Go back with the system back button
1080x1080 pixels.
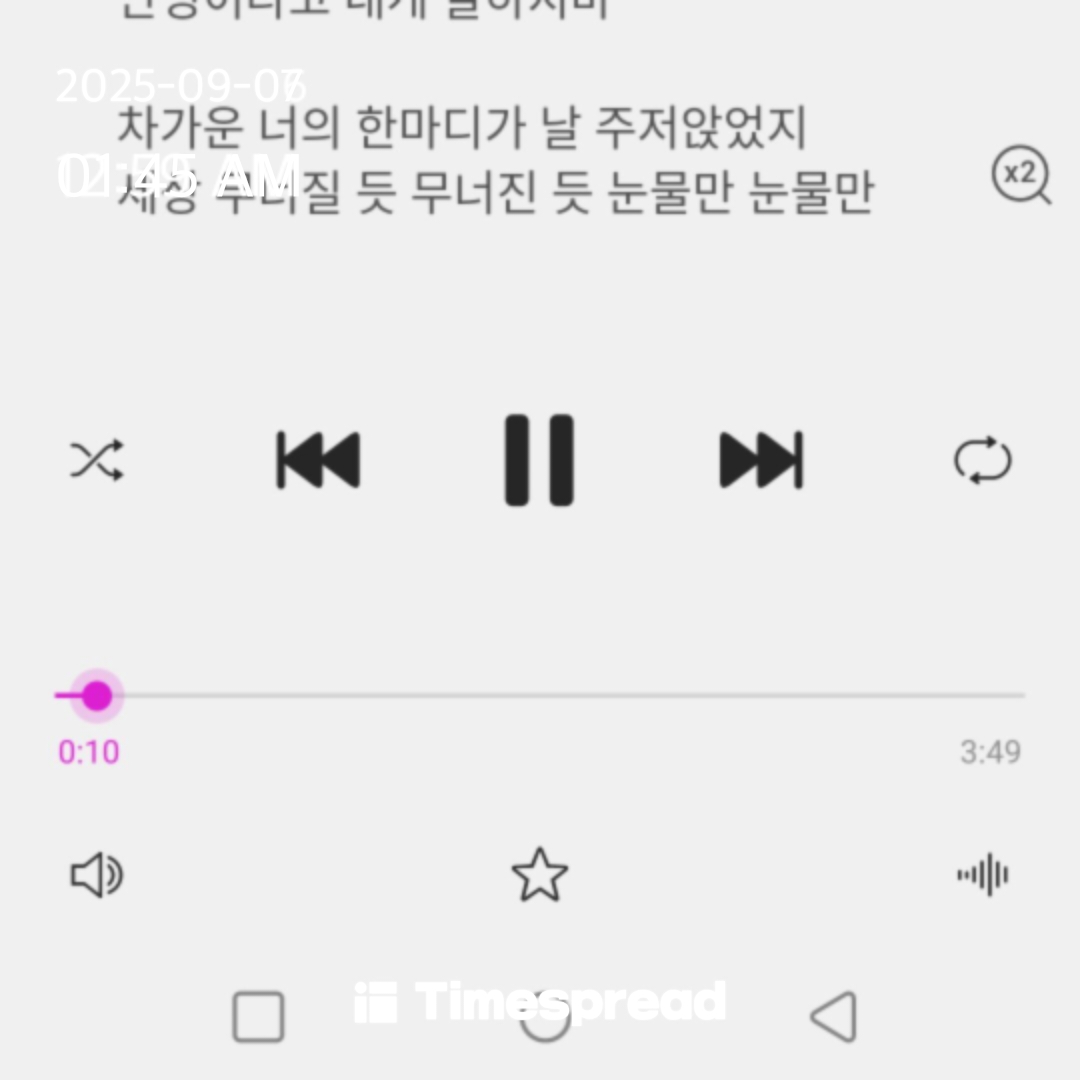(833, 1017)
